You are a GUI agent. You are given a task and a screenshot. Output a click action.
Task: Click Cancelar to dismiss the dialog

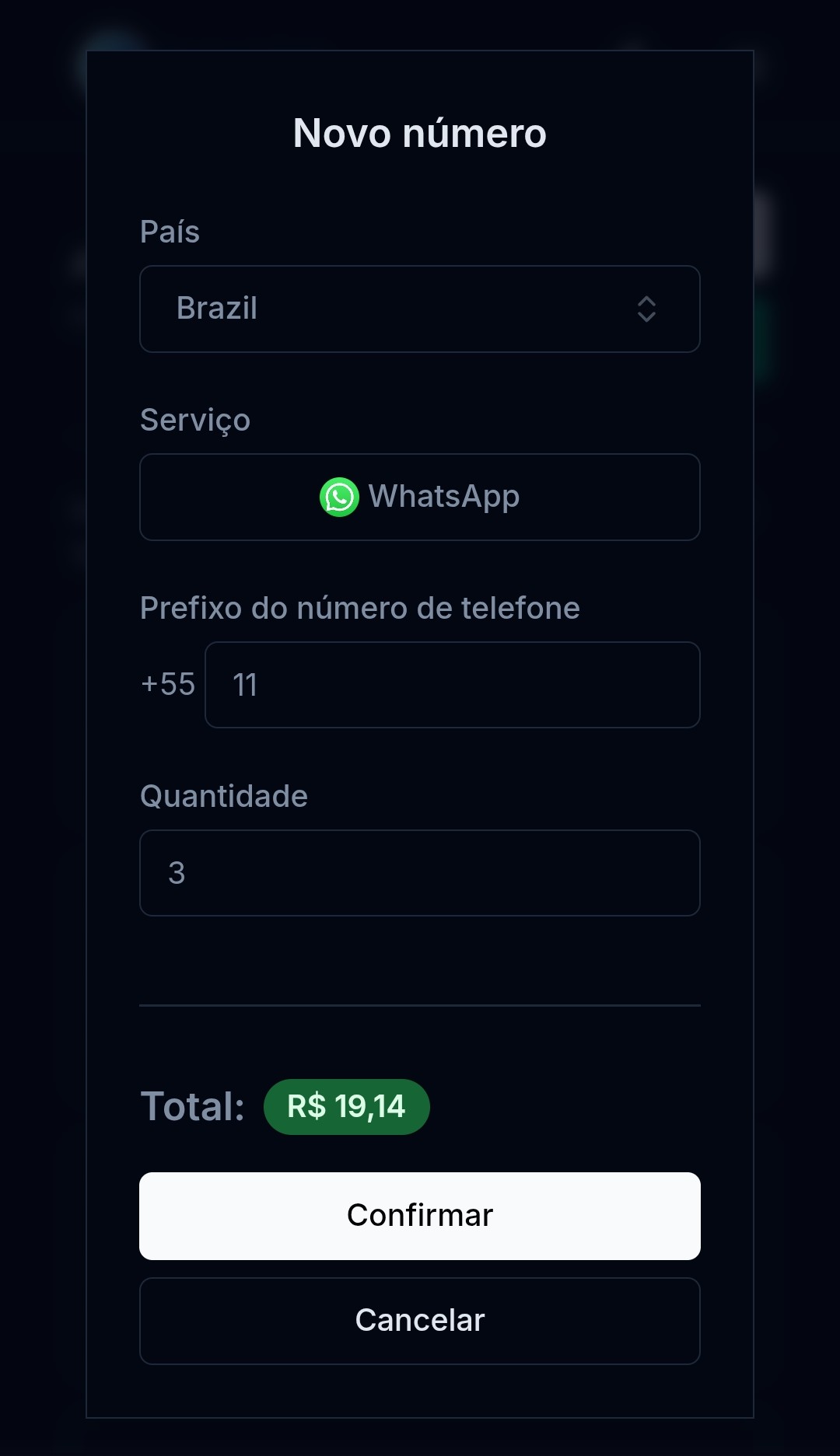click(x=420, y=1320)
